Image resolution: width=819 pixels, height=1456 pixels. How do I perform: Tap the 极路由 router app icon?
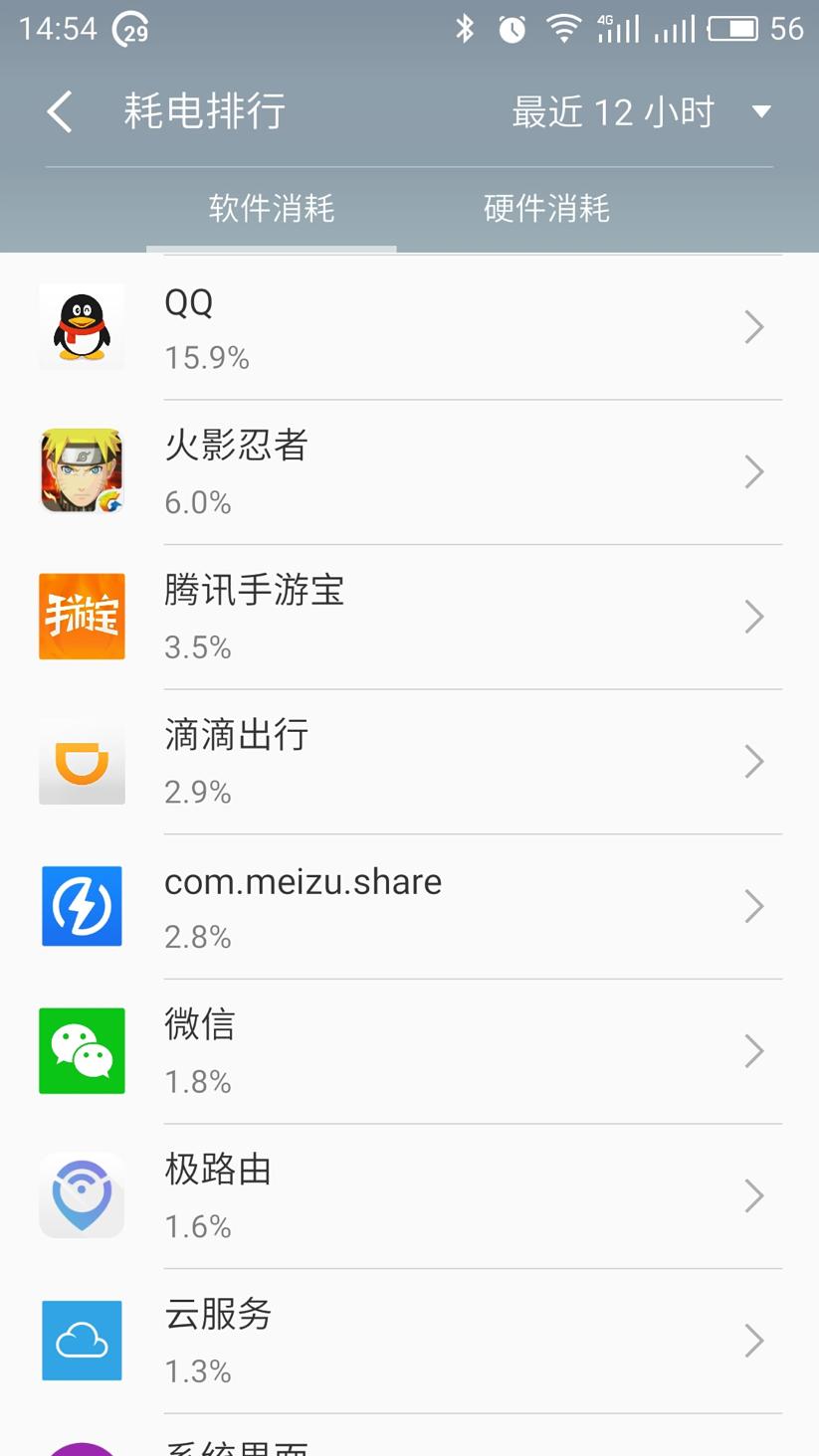click(x=82, y=1195)
